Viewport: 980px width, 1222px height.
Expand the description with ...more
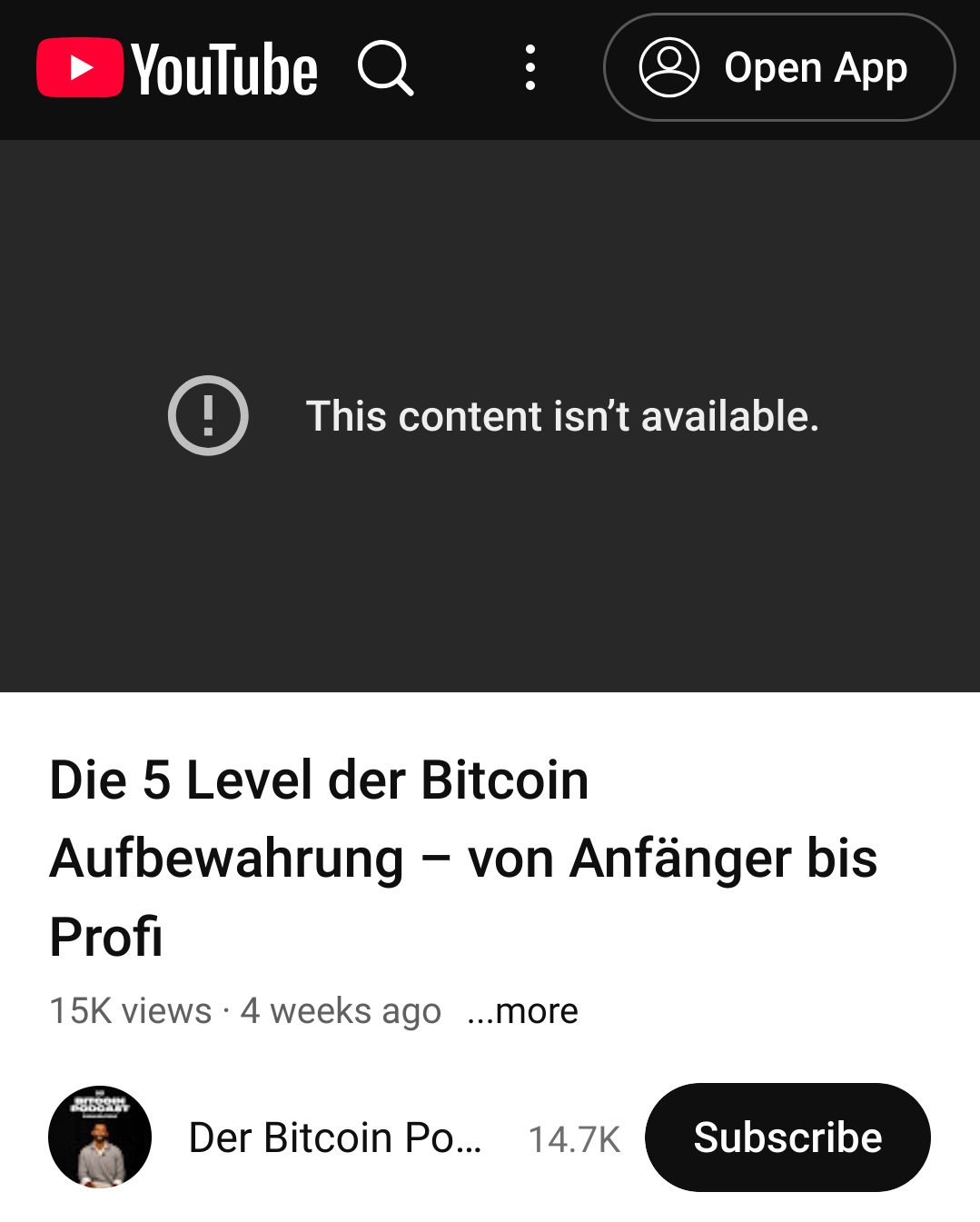tap(522, 1010)
